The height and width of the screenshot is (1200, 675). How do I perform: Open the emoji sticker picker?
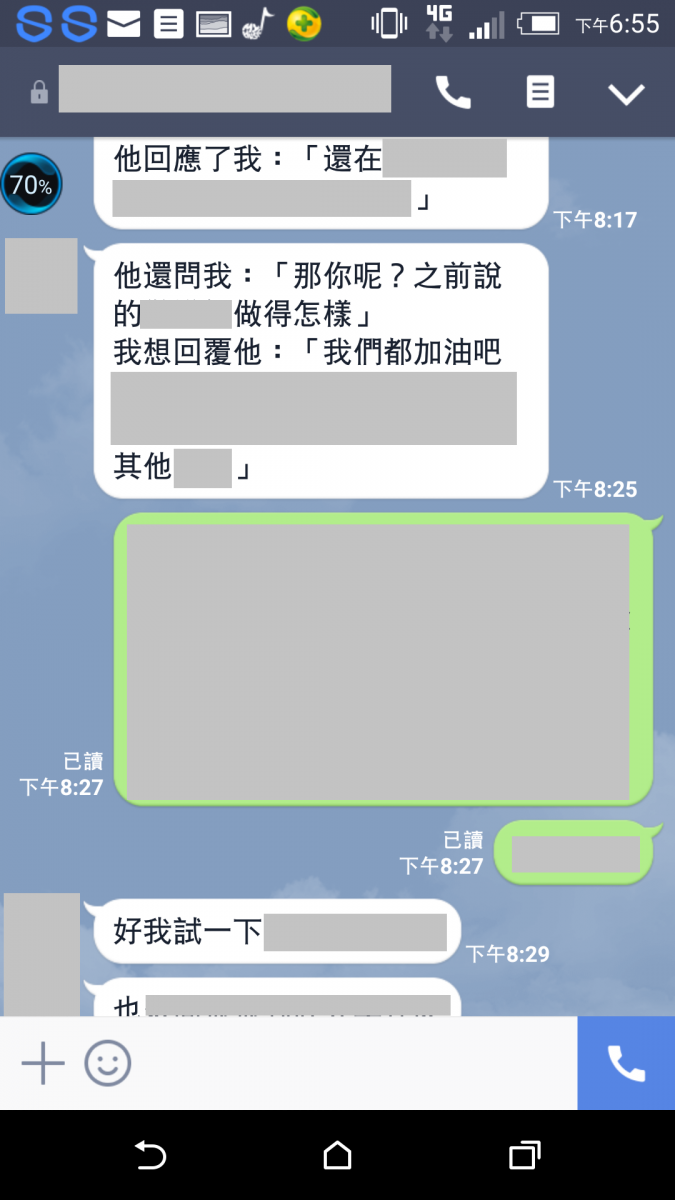tap(108, 1063)
